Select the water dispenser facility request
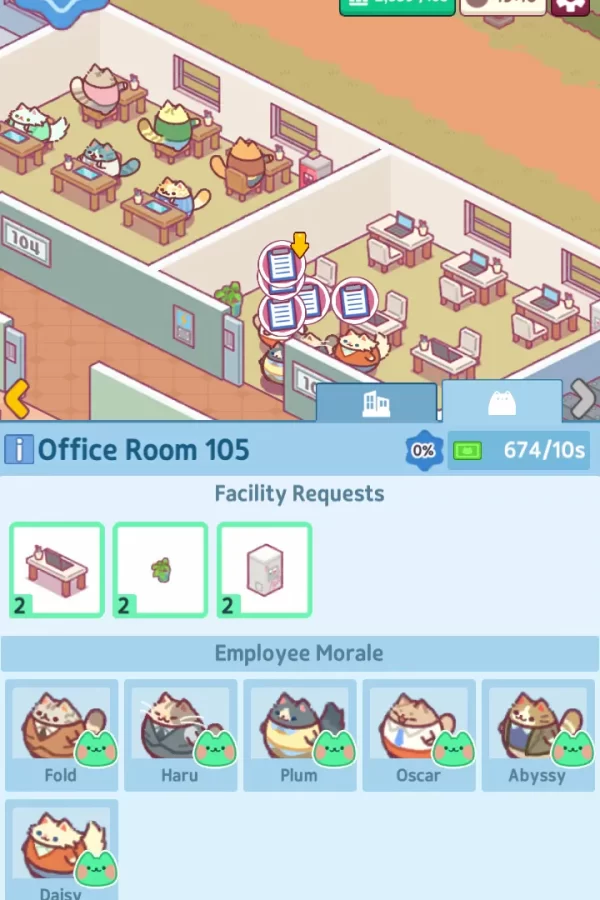The height and width of the screenshot is (900, 600). (264, 570)
